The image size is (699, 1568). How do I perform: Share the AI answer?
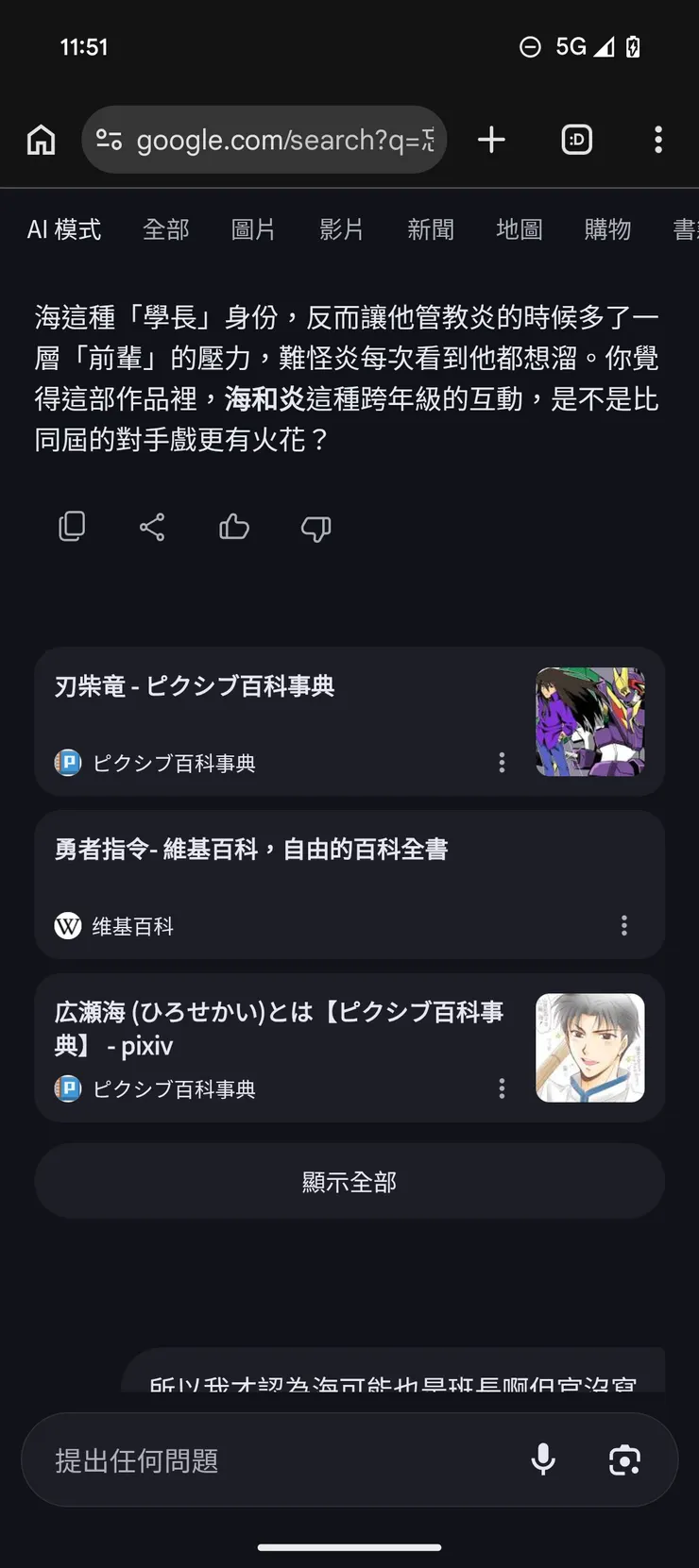[152, 526]
